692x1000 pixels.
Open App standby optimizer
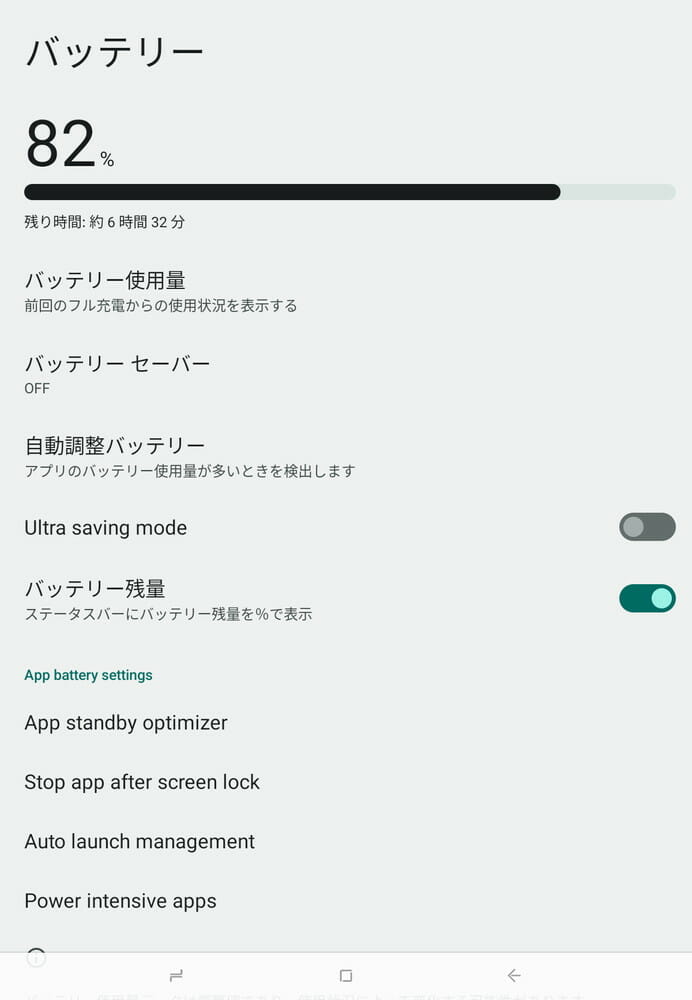coord(126,723)
